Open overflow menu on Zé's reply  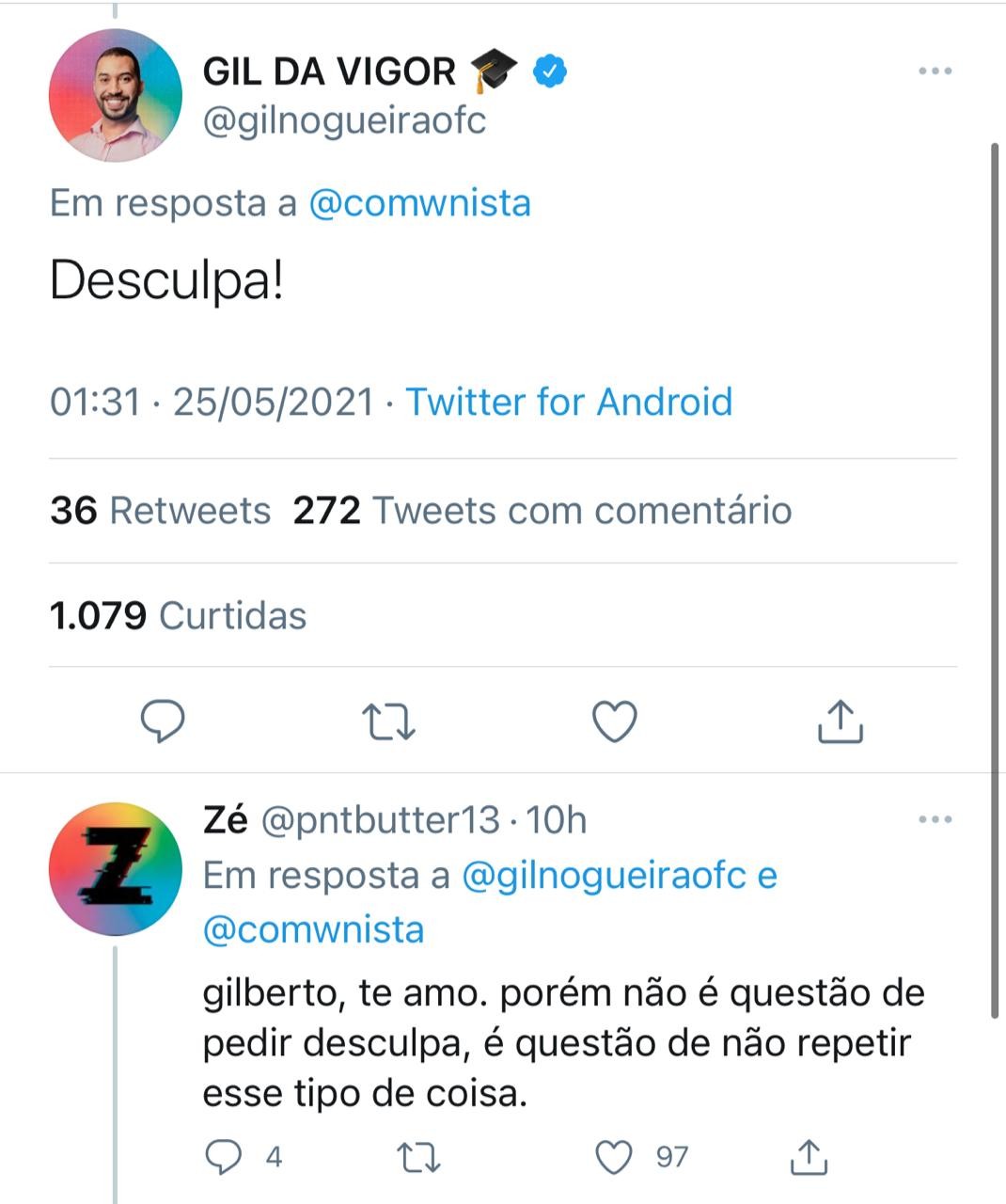934,820
